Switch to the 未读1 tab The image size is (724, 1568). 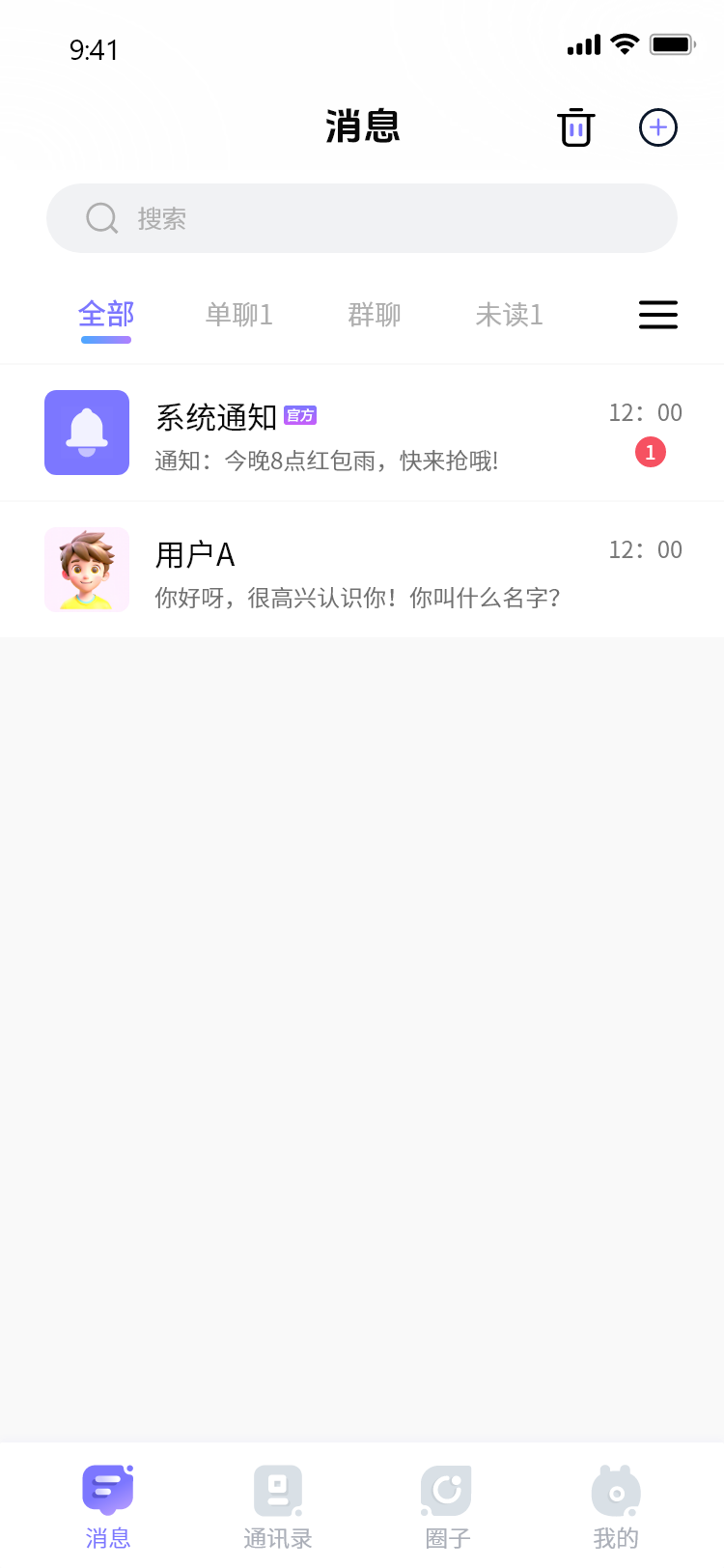510,315
